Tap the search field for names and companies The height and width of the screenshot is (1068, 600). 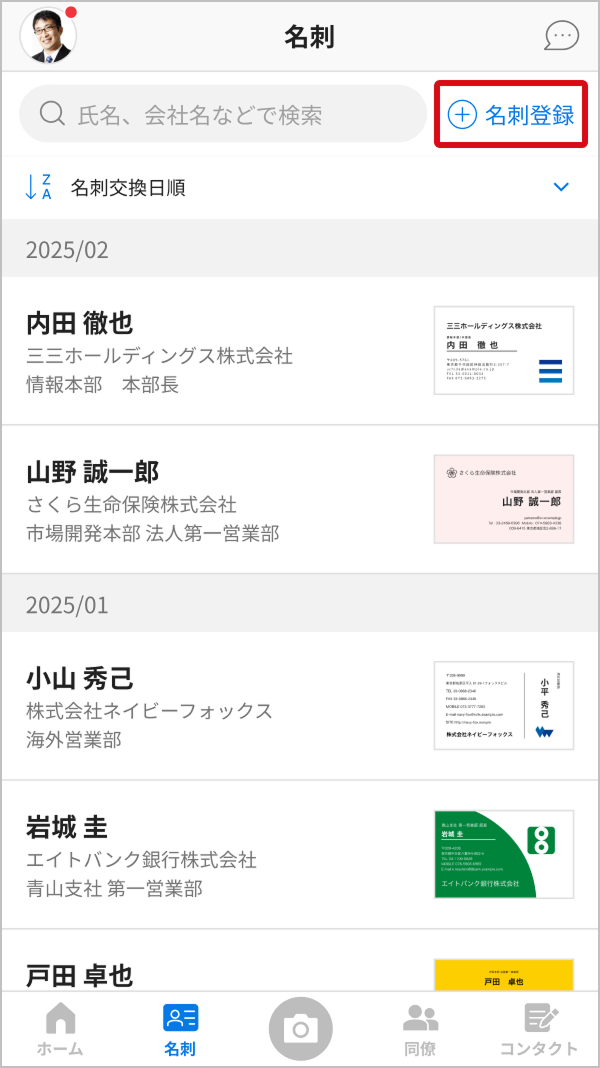pyautogui.click(x=223, y=114)
